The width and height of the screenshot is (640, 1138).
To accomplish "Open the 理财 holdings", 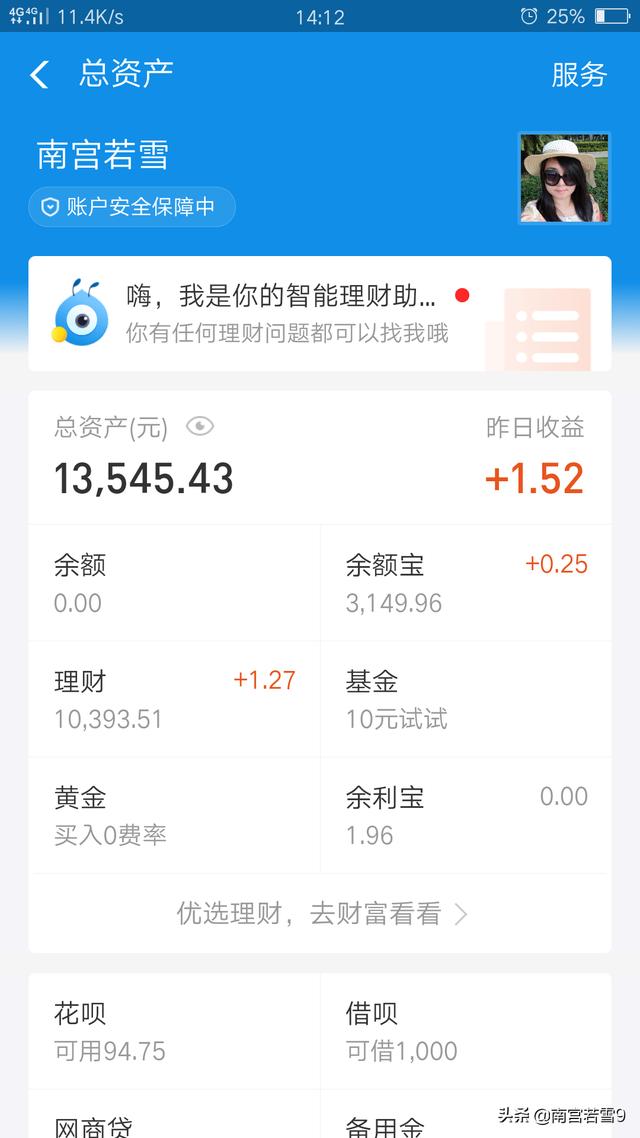I will (x=174, y=699).
